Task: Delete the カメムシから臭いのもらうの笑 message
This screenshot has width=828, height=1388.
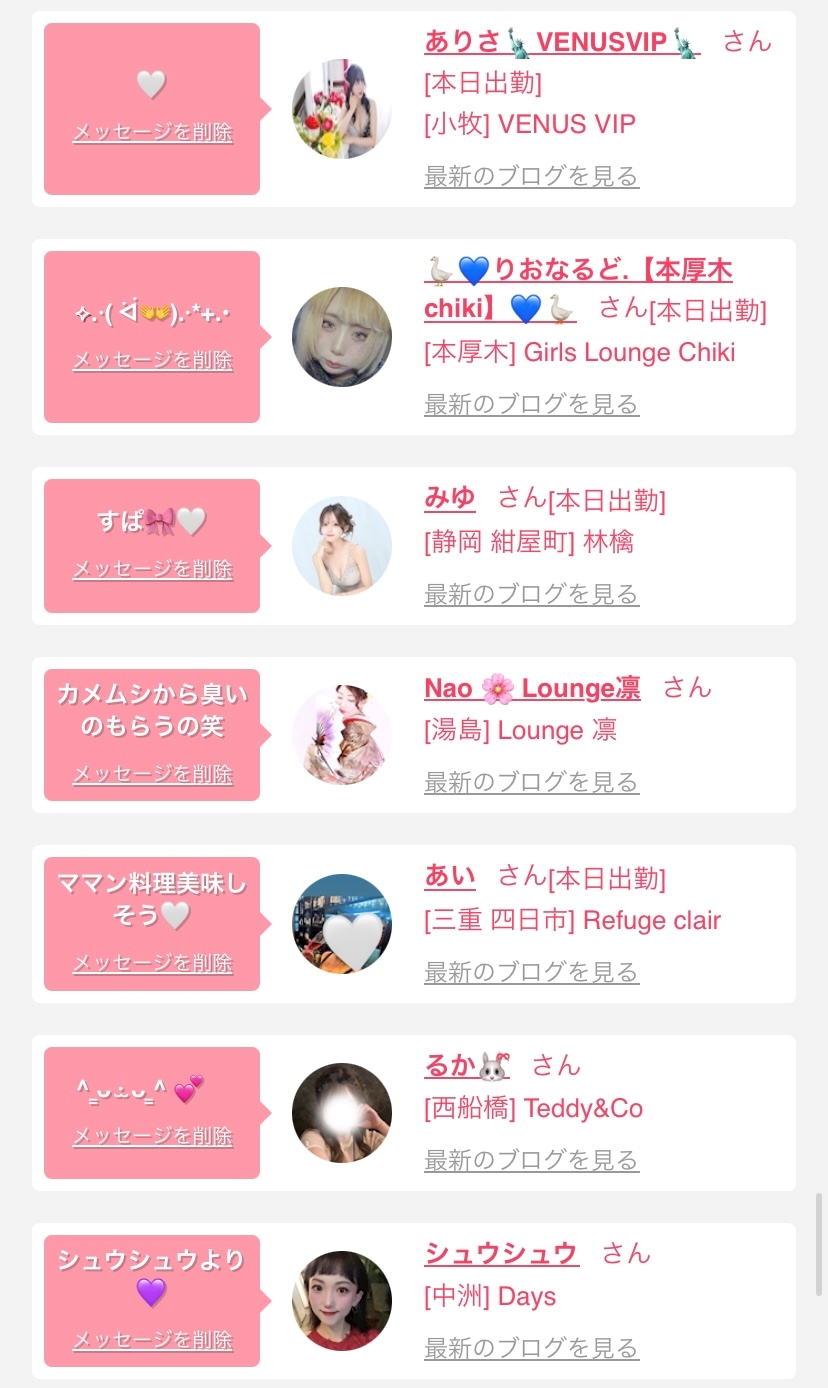Action: [152, 774]
